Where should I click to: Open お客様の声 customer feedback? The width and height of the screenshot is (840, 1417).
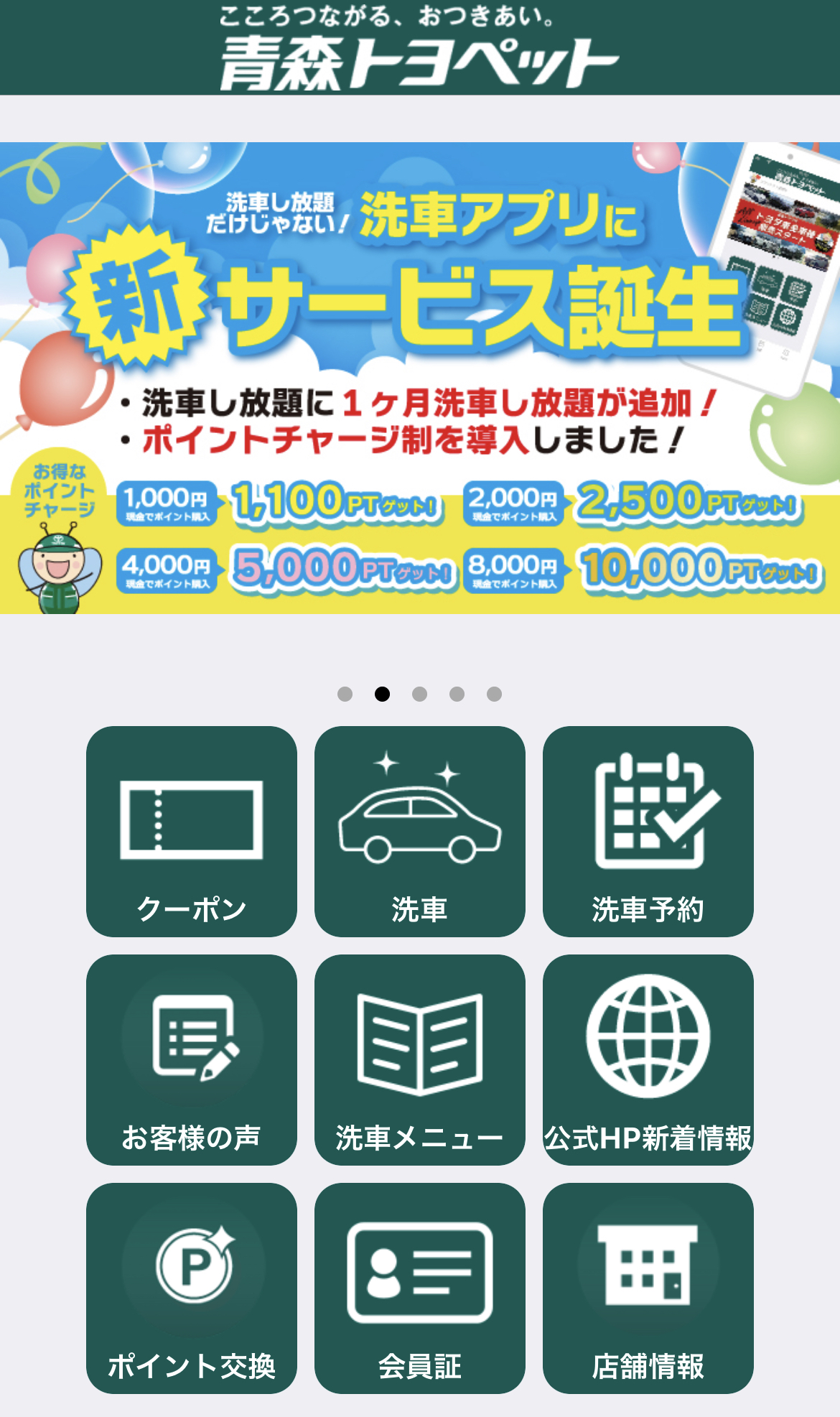(191, 1059)
